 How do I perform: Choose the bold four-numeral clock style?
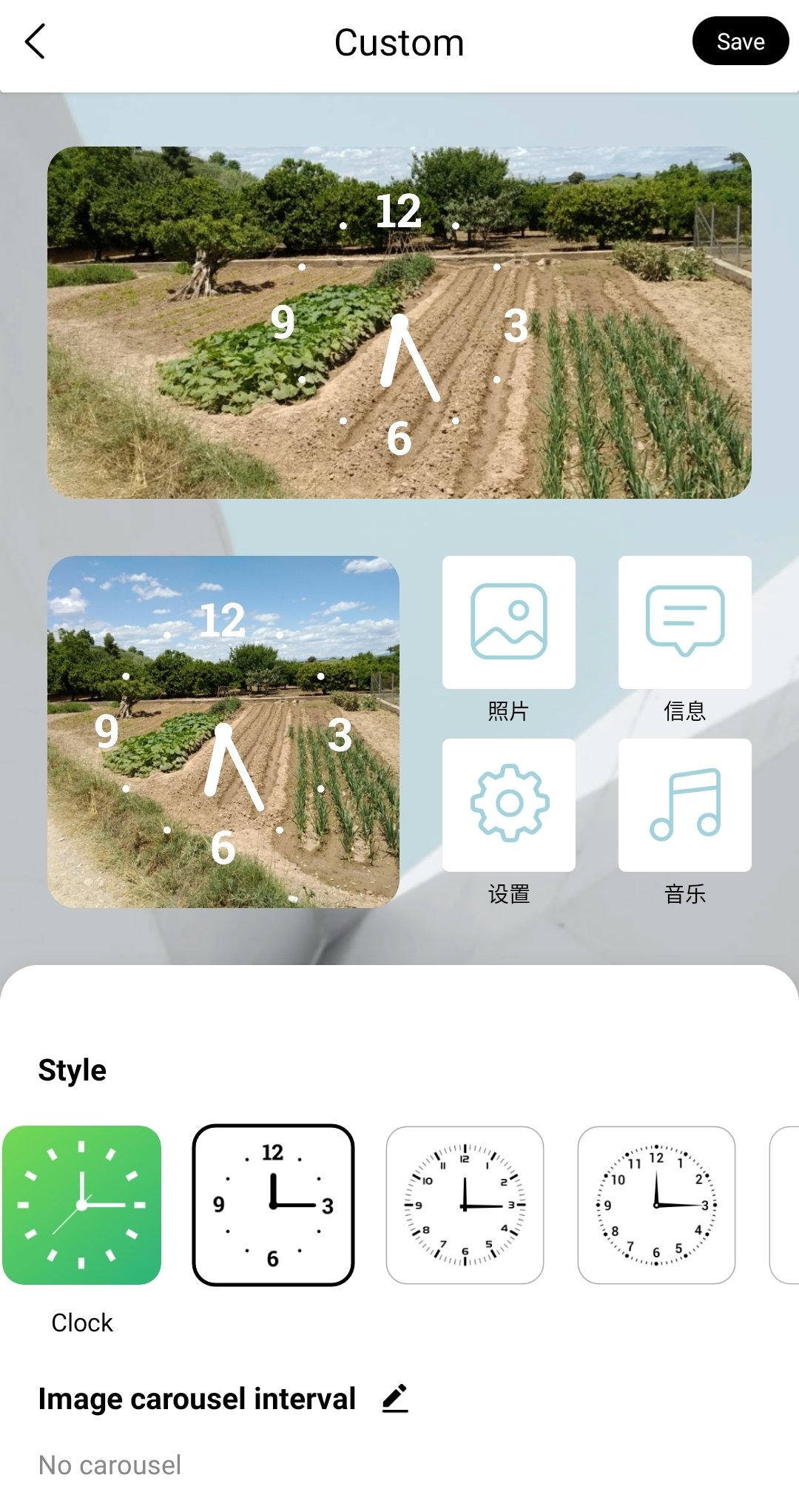pos(273,1205)
